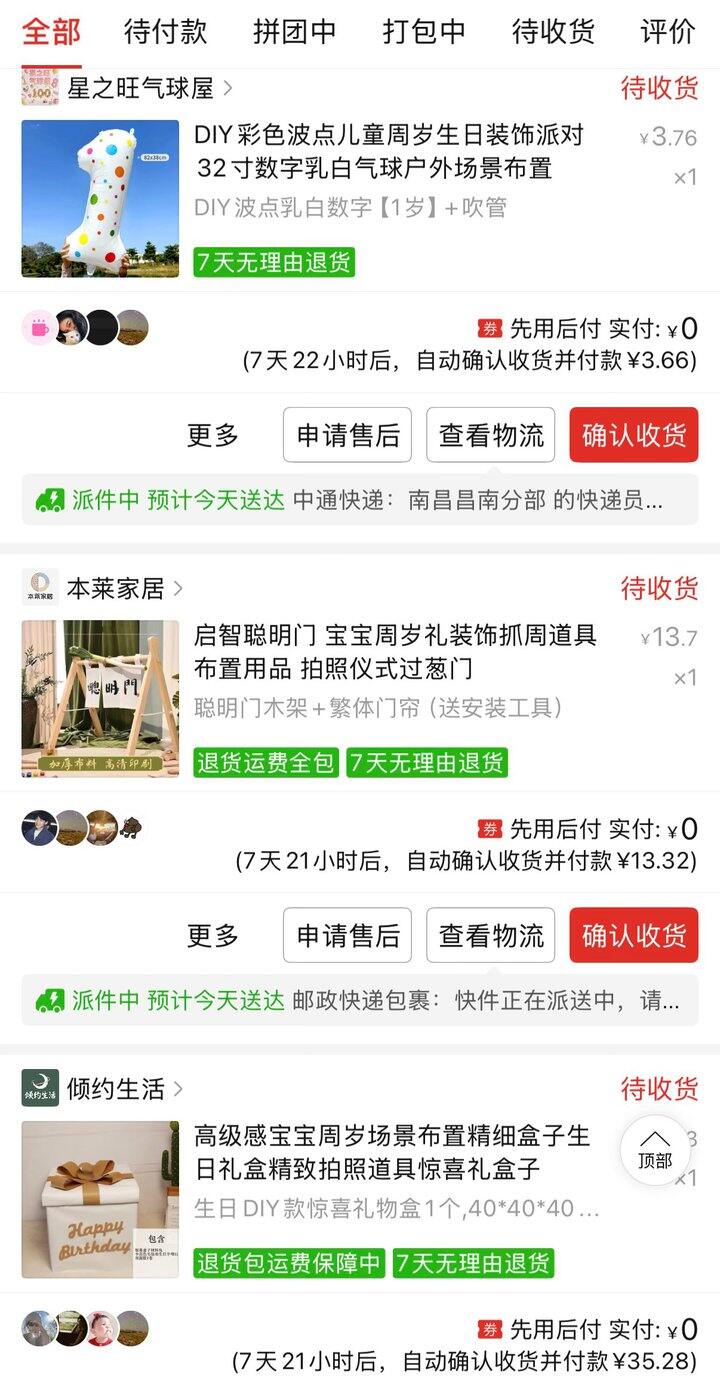The width and height of the screenshot is (720, 1383).
Task: Tap 查看物流 for the balloon order
Action: tap(491, 435)
